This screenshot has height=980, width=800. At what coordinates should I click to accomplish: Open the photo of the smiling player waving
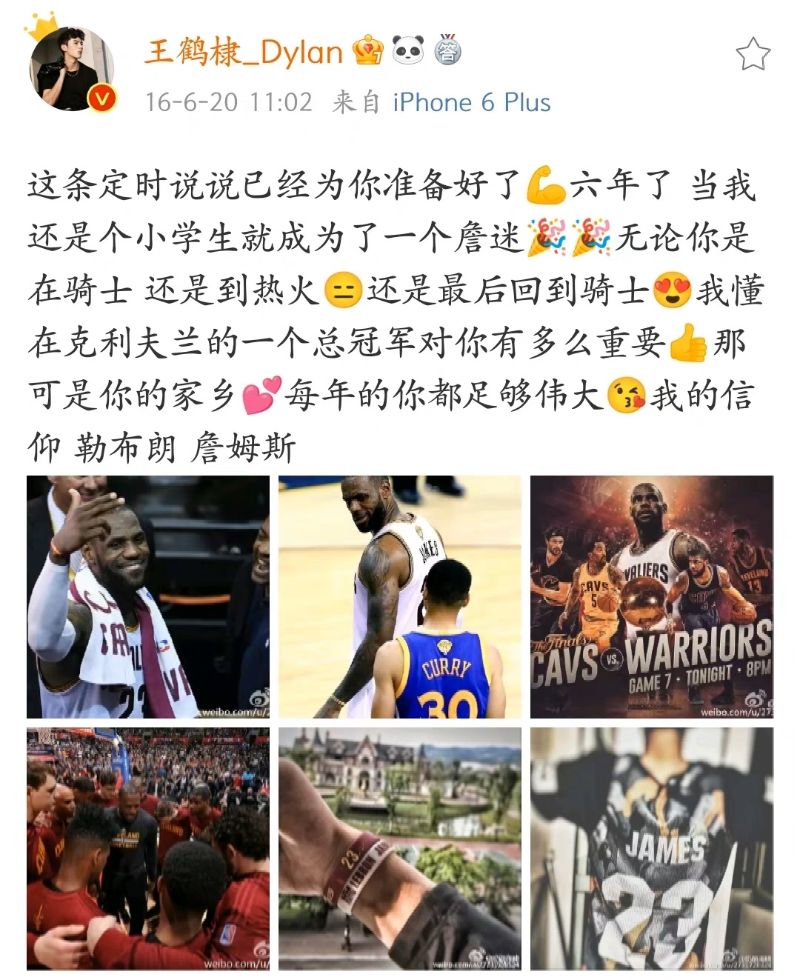[148, 597]
